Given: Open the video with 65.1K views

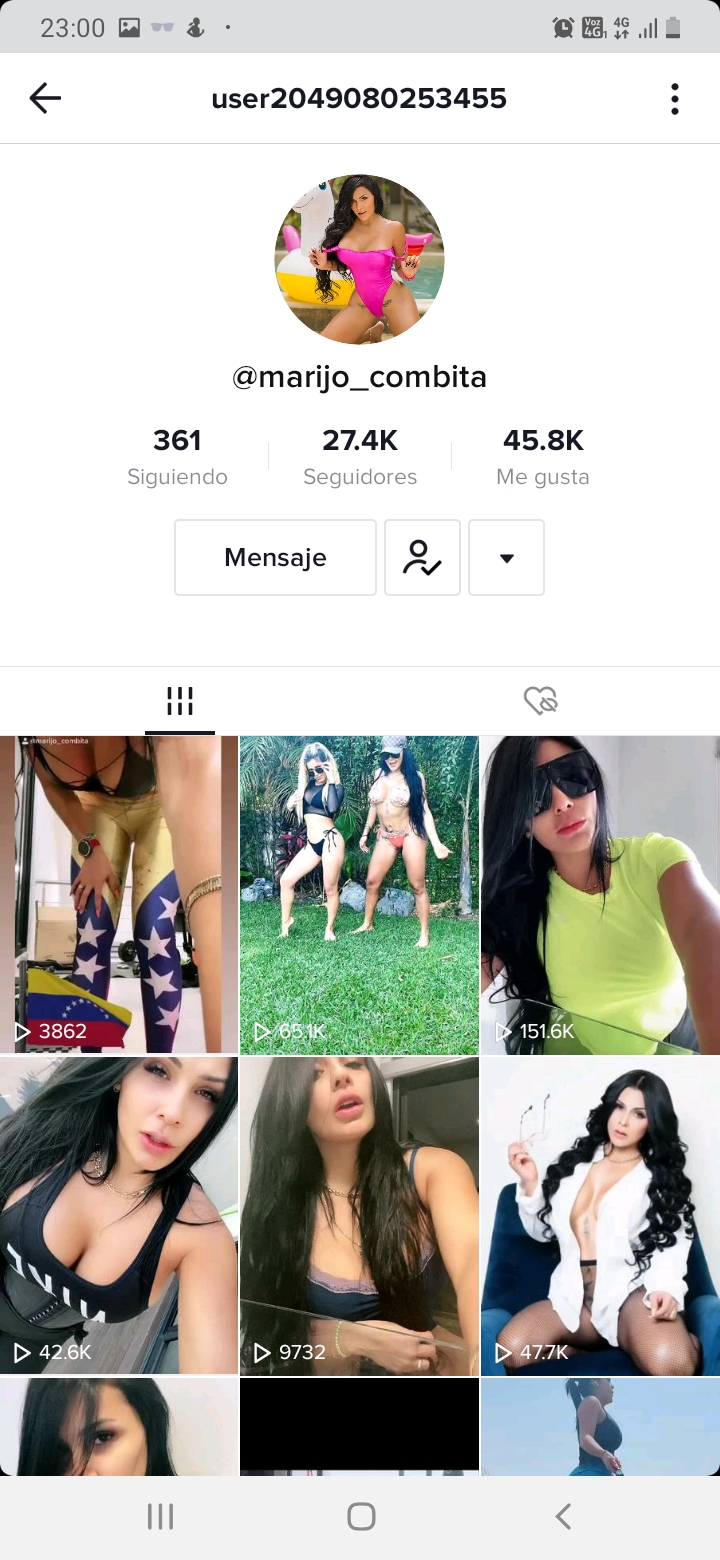Looking at the screenshot, I should (x=359, y=895).
